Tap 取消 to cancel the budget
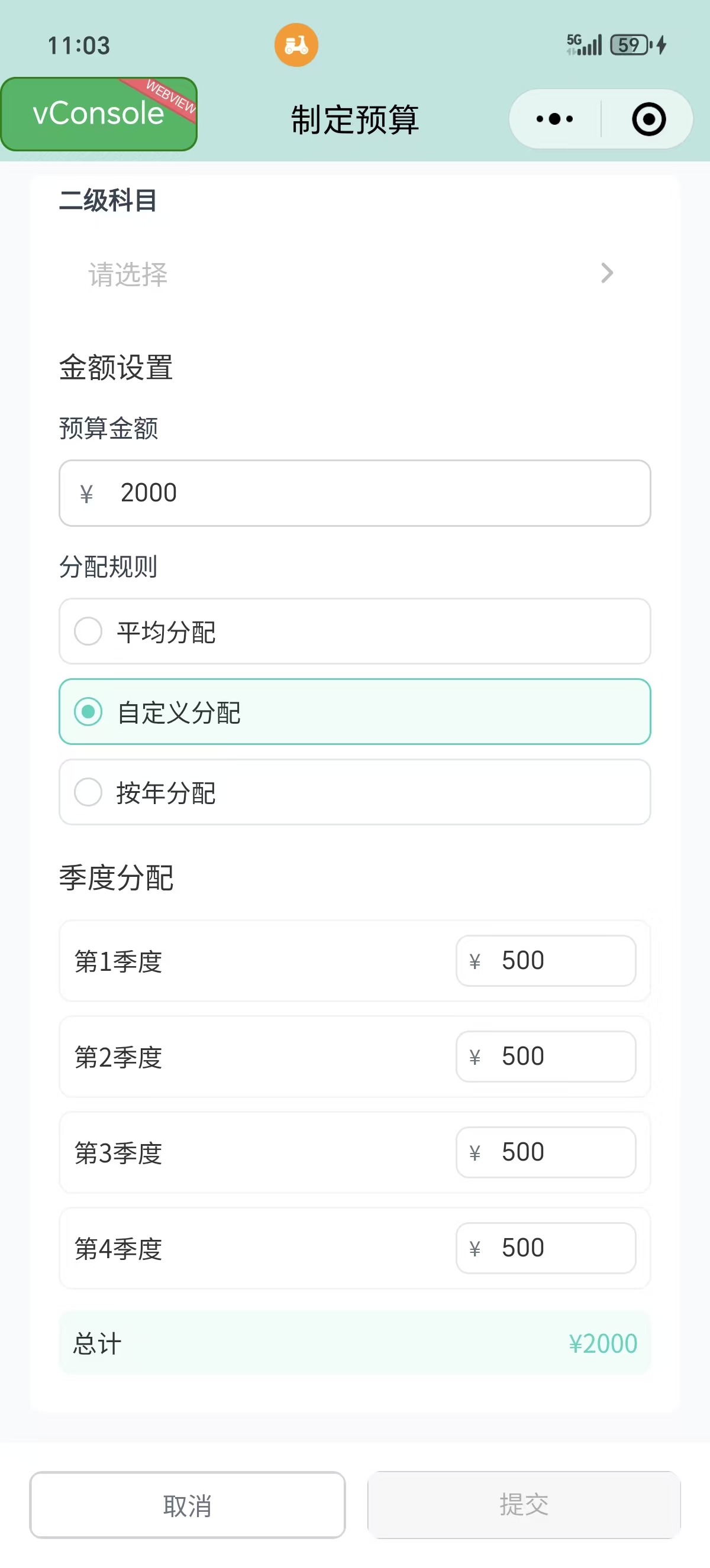 pos(188,1505)
